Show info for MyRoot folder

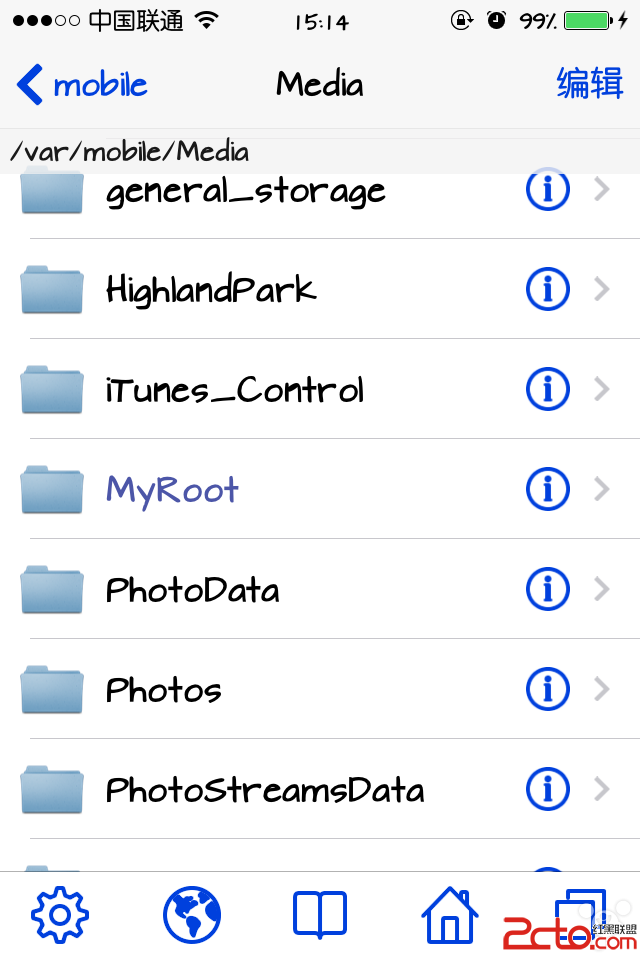coord(547,490)
